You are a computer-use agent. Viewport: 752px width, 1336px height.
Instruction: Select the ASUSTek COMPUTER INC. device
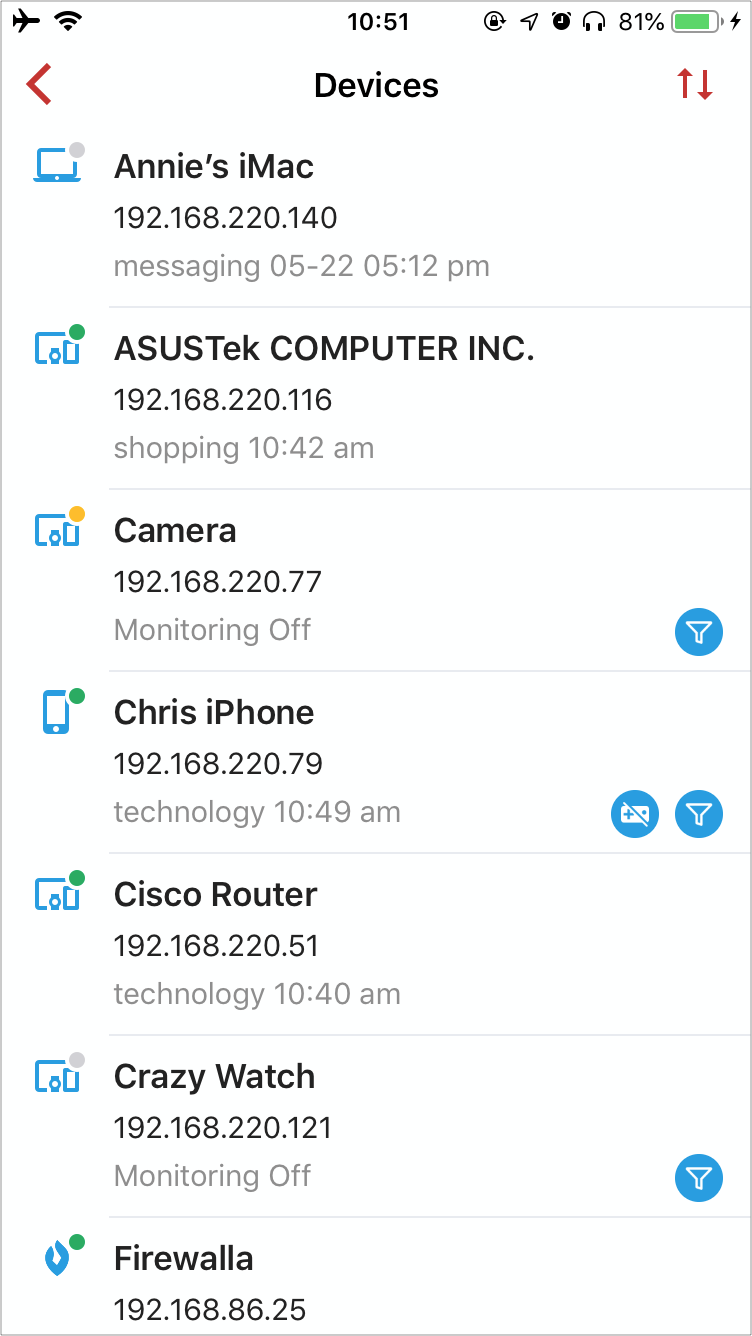(x=376, y=398)
